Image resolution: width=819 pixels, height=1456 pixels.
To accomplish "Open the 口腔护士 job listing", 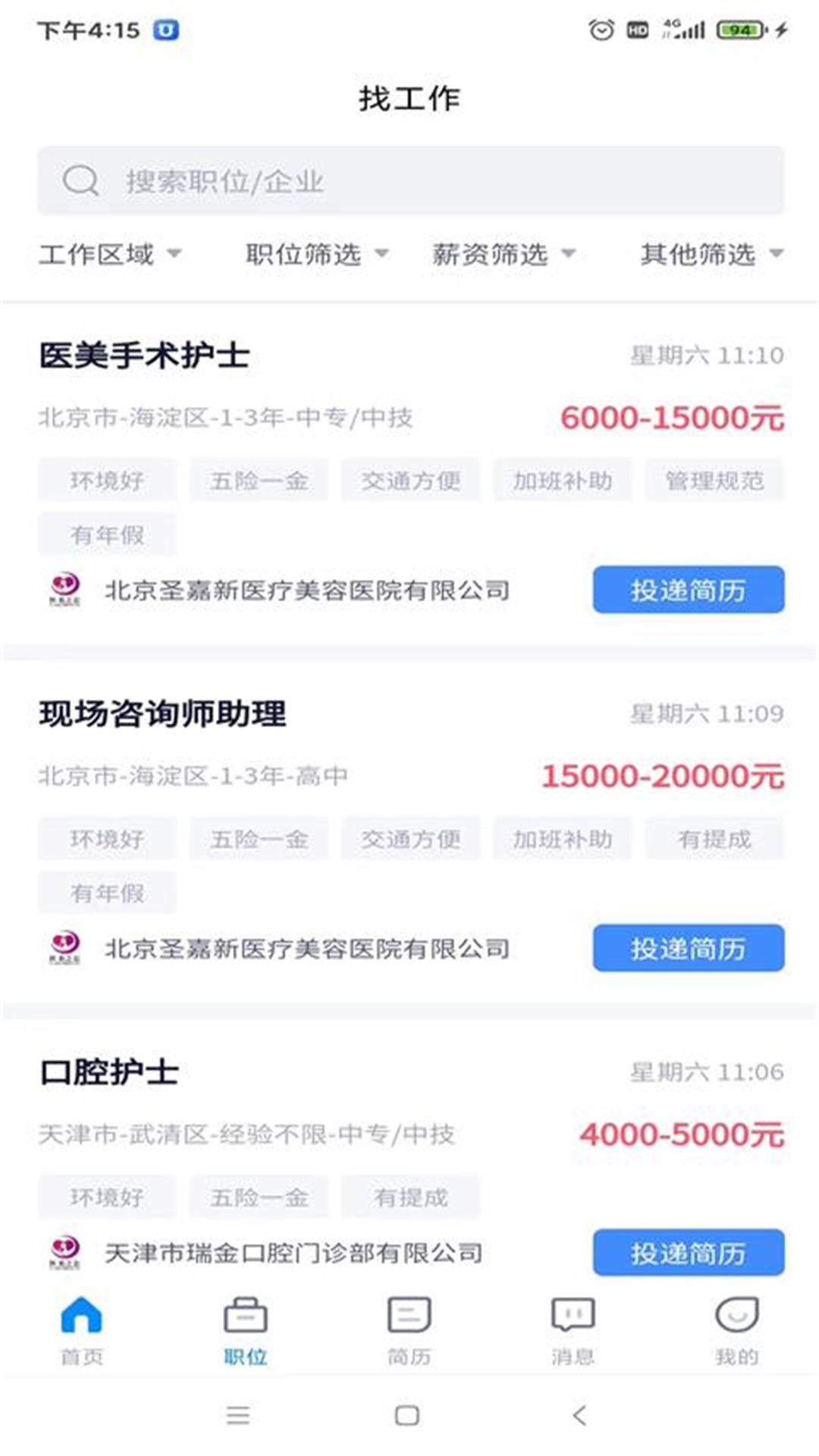I will (109, 1072).
